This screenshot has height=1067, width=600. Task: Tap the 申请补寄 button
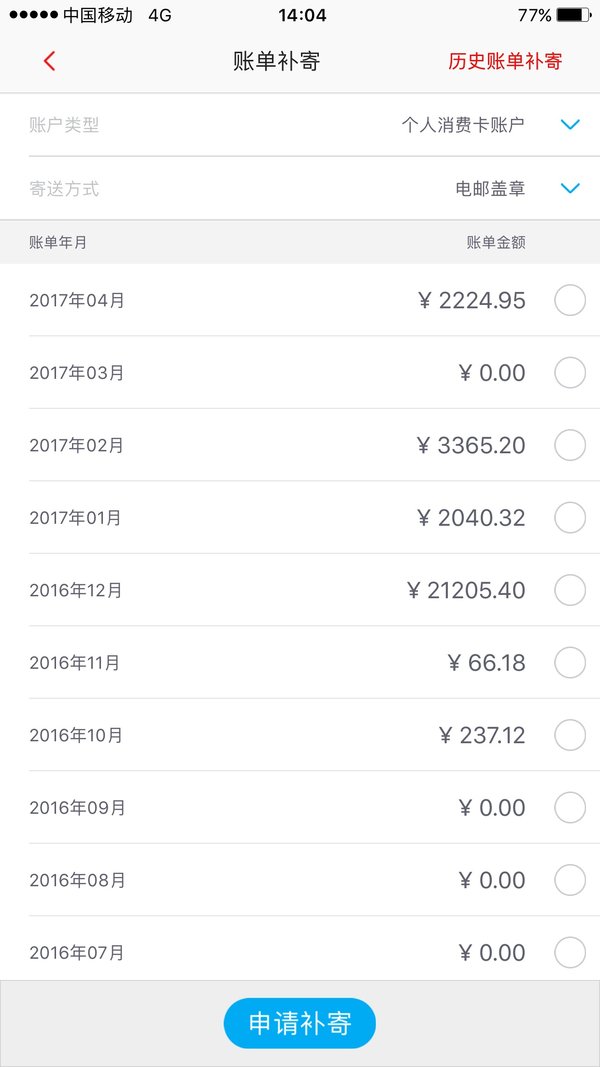[300, 1023]
